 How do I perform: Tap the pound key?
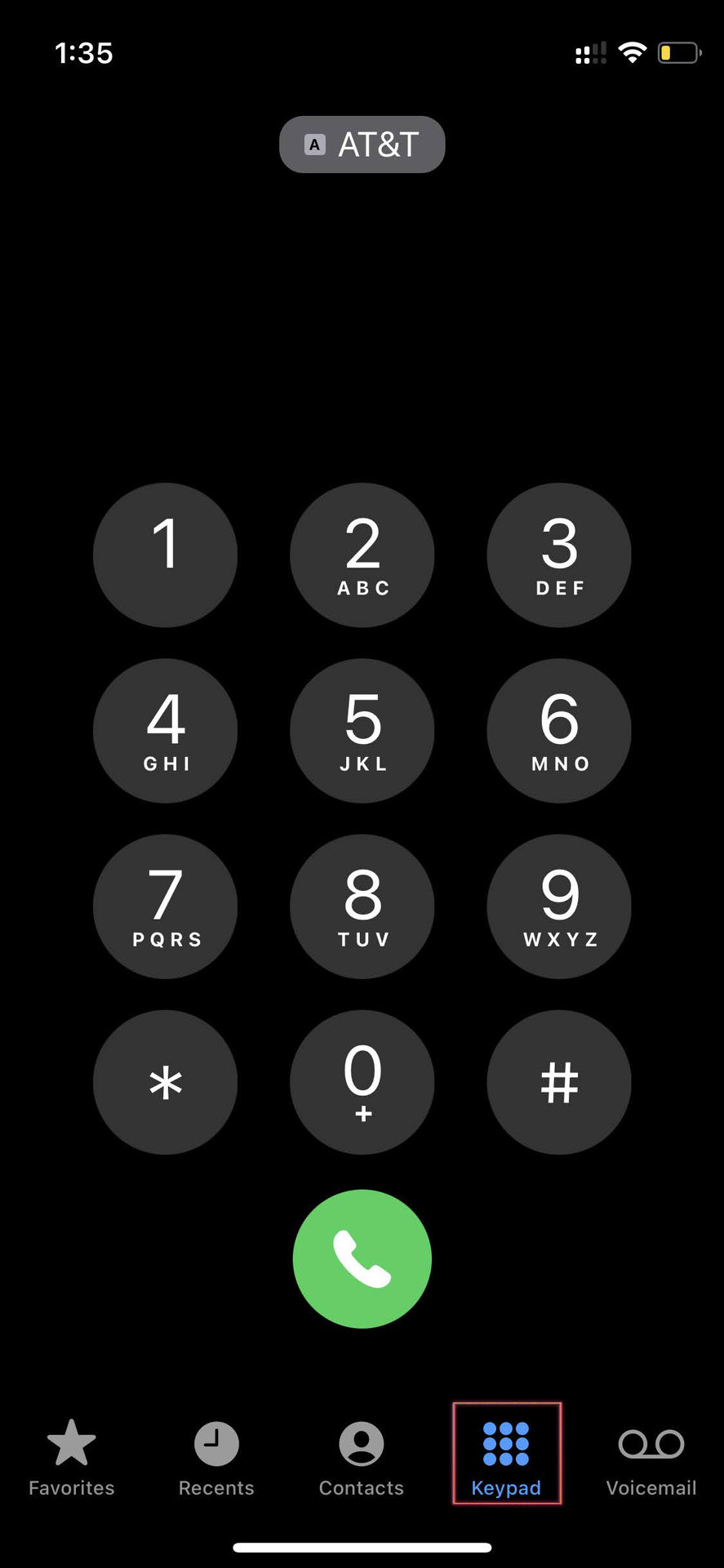click(559, 1082)
